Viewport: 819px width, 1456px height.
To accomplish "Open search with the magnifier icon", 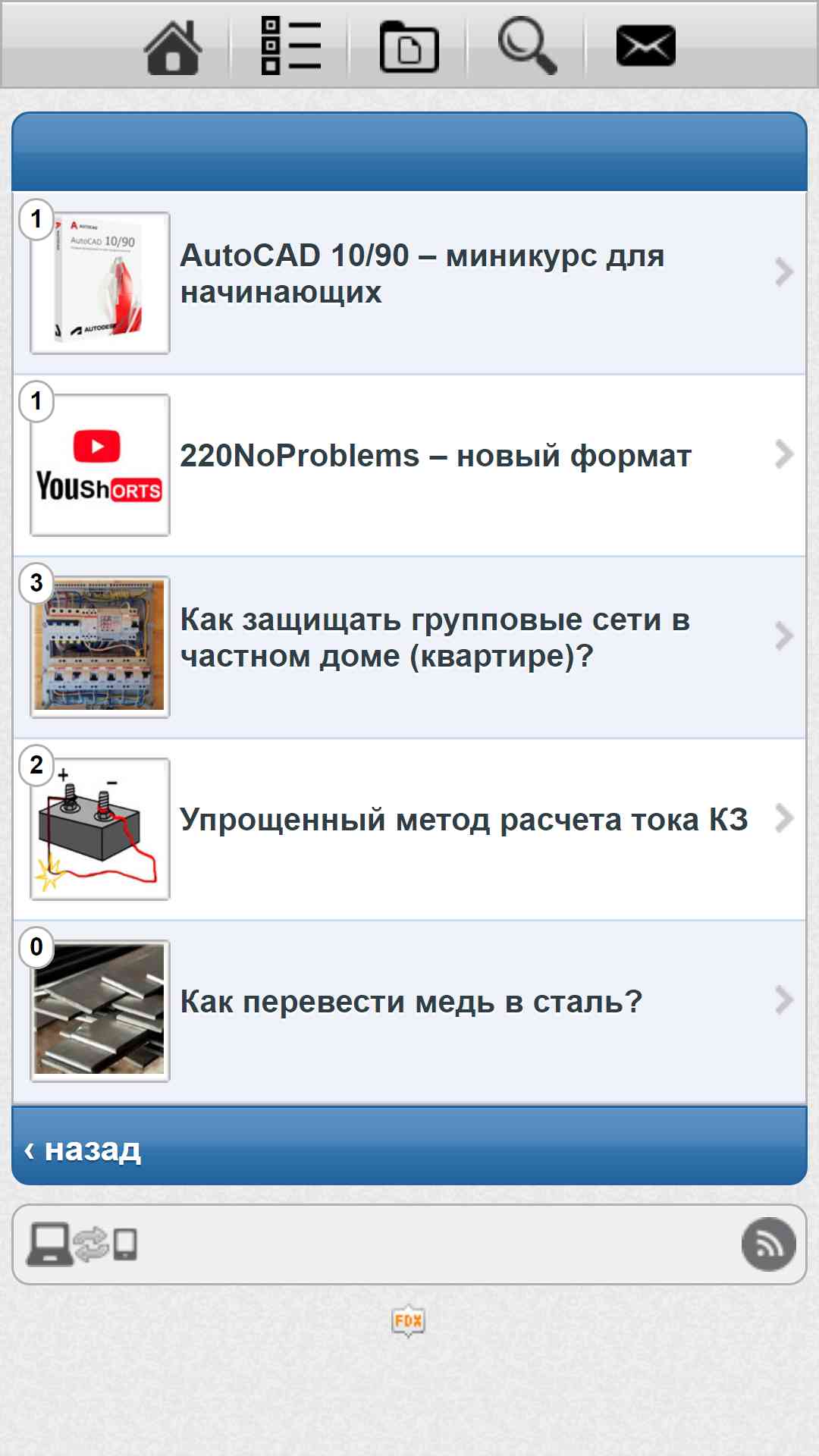I will point(527,46).
